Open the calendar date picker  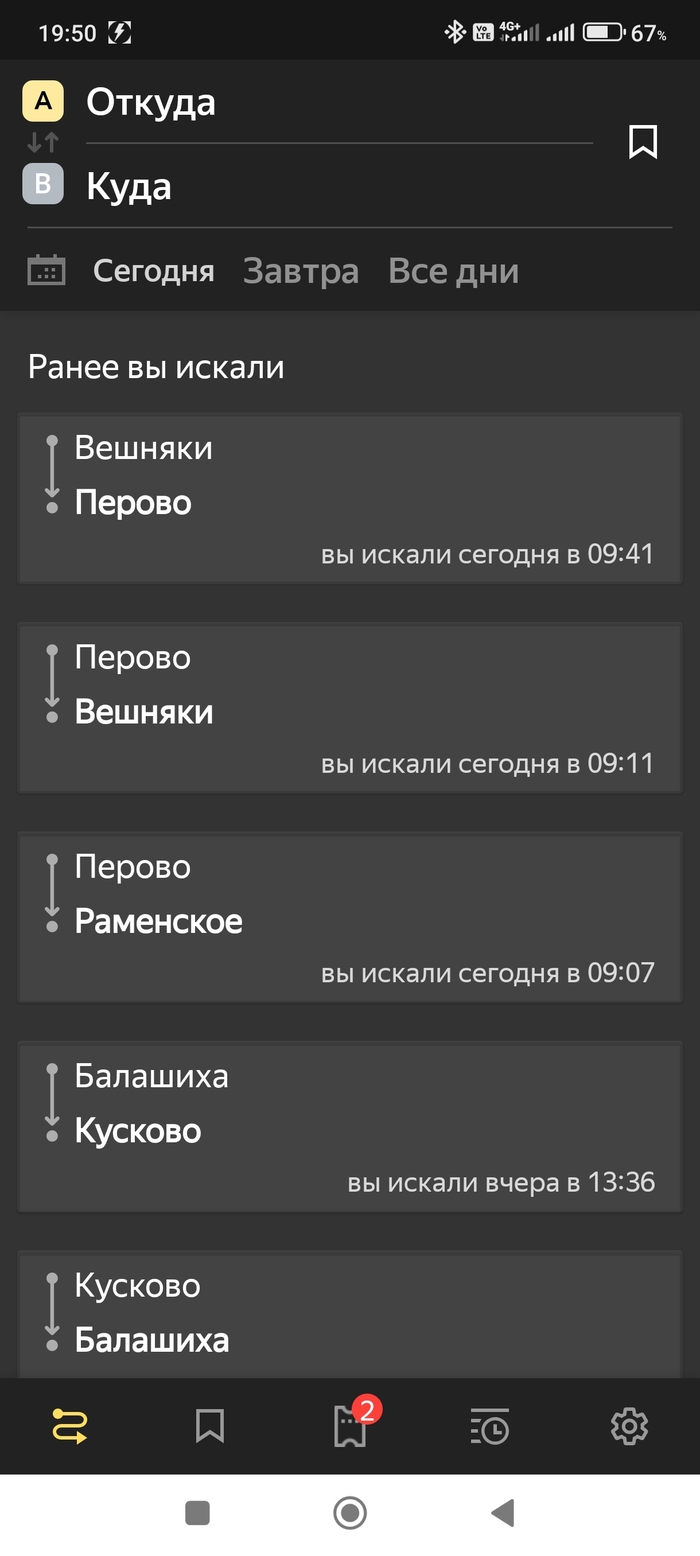tap(46, 271)
